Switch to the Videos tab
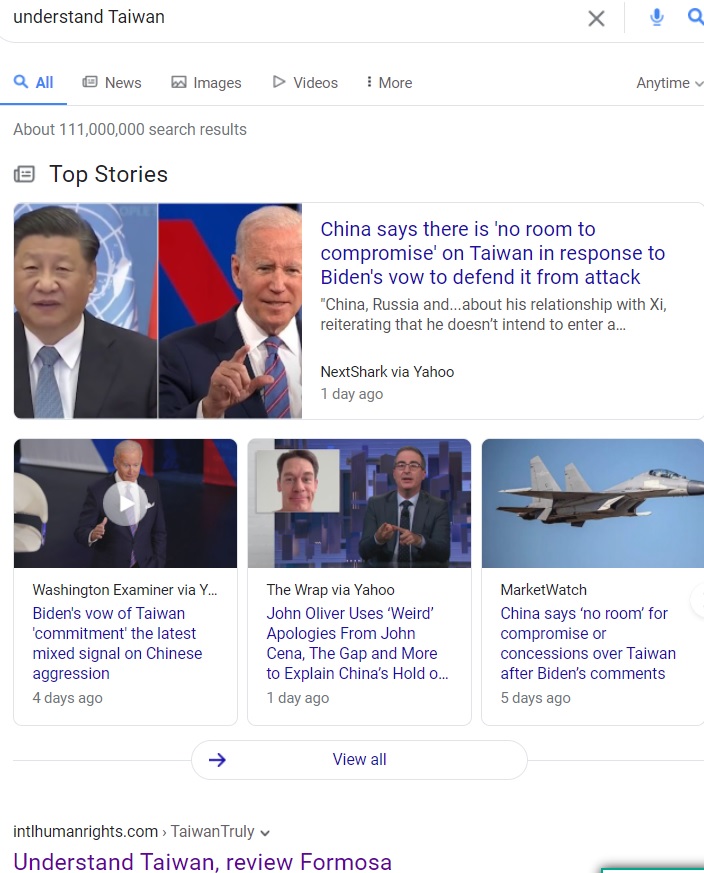 305,83
